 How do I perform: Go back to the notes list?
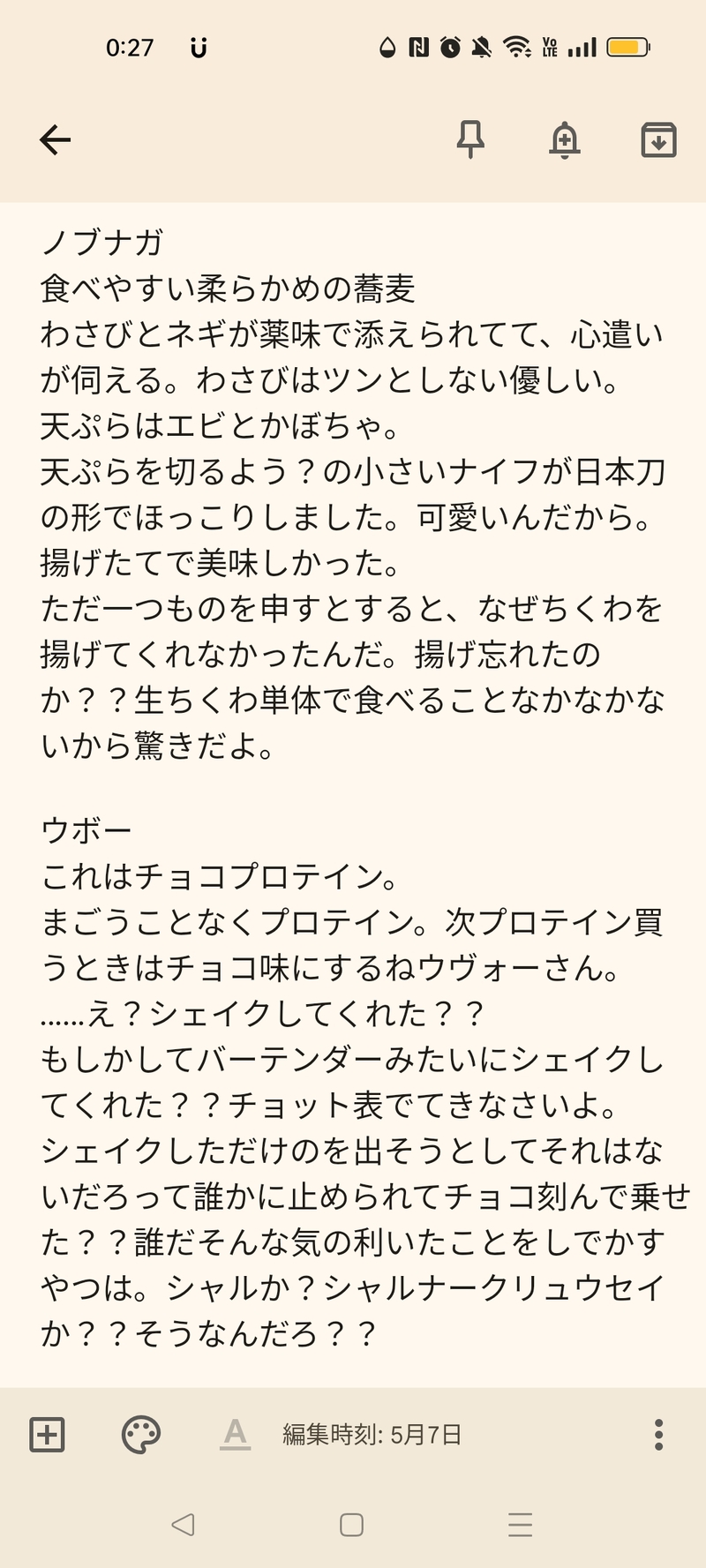(x=55, y=139)
